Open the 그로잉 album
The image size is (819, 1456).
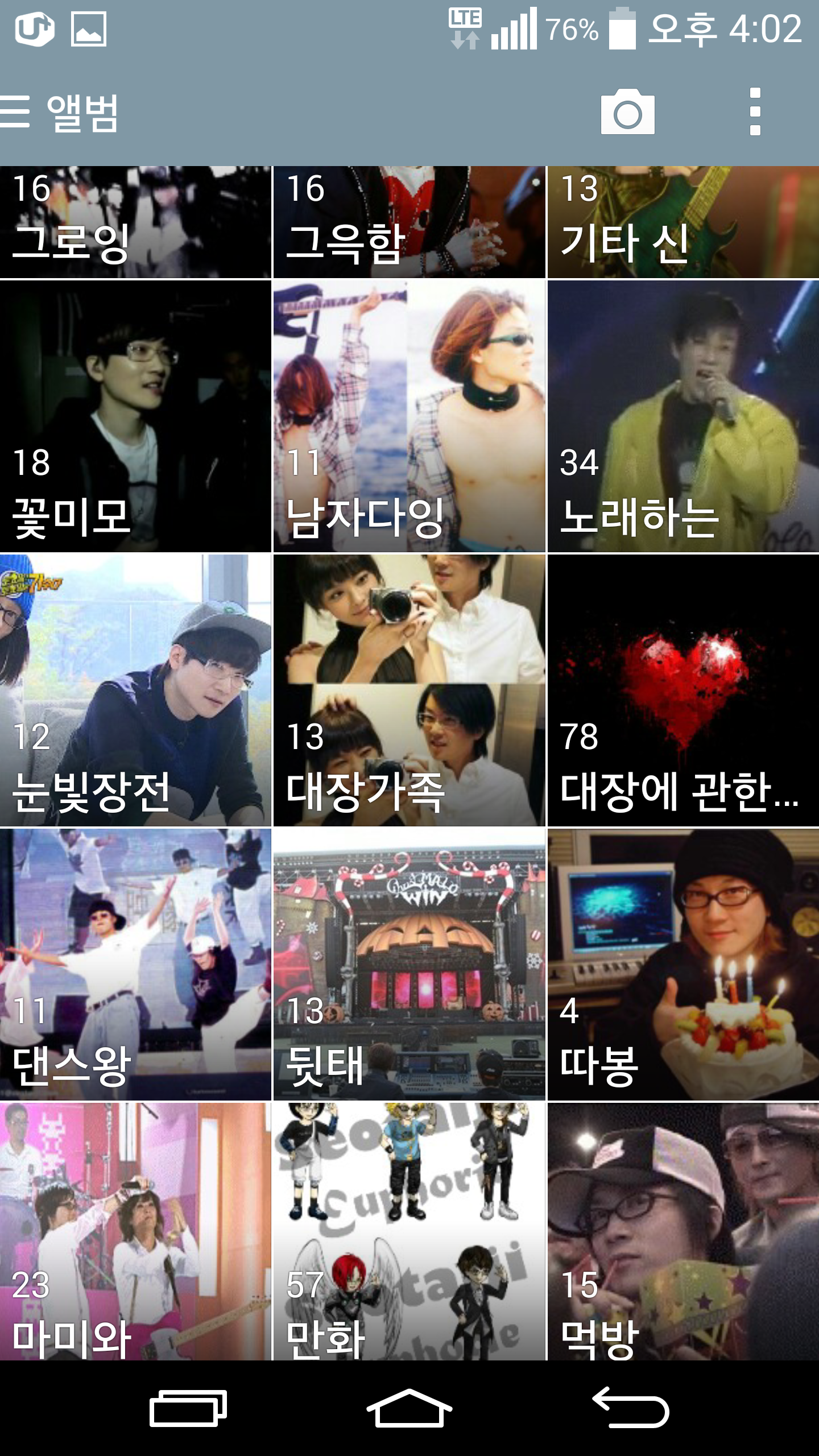(135, 222)
